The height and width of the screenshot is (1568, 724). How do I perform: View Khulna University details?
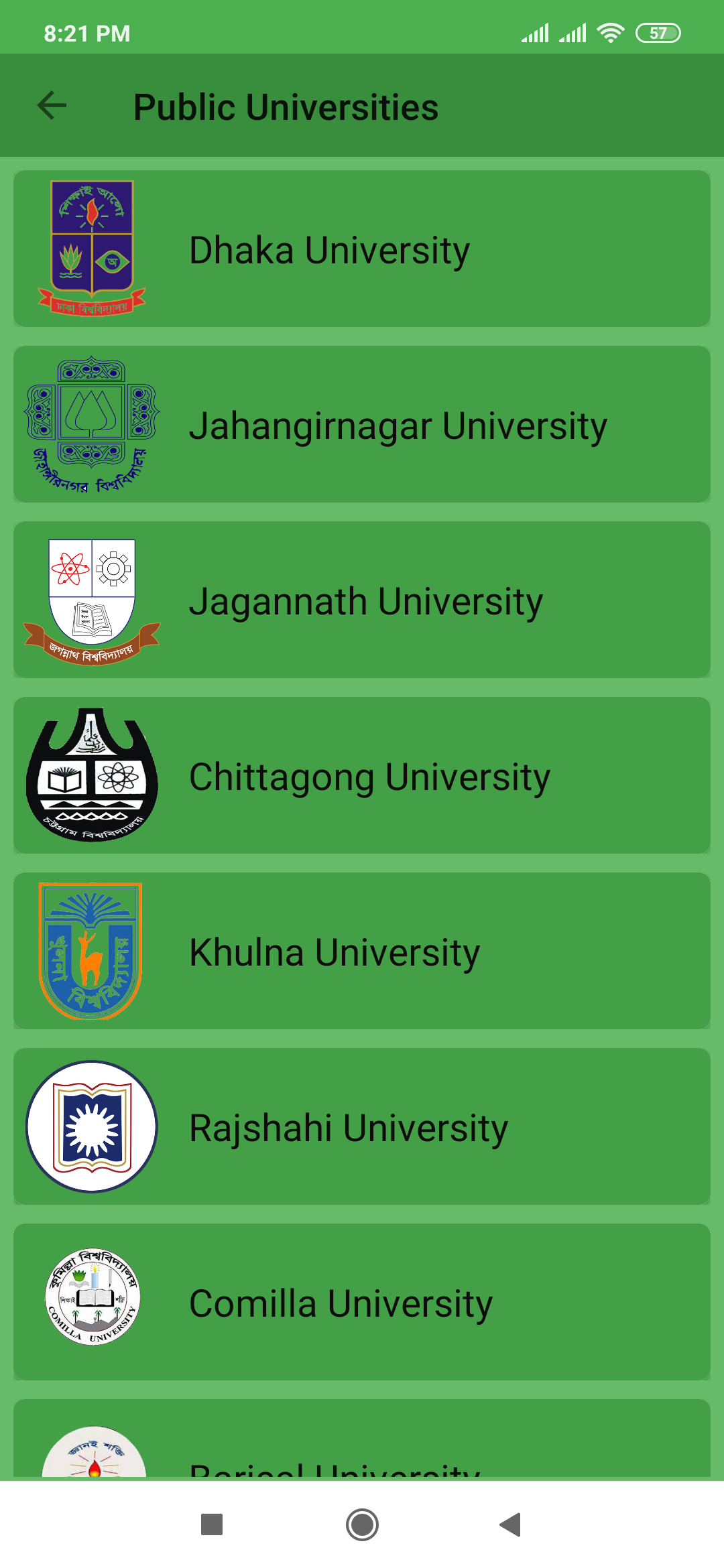coord(362,951)
